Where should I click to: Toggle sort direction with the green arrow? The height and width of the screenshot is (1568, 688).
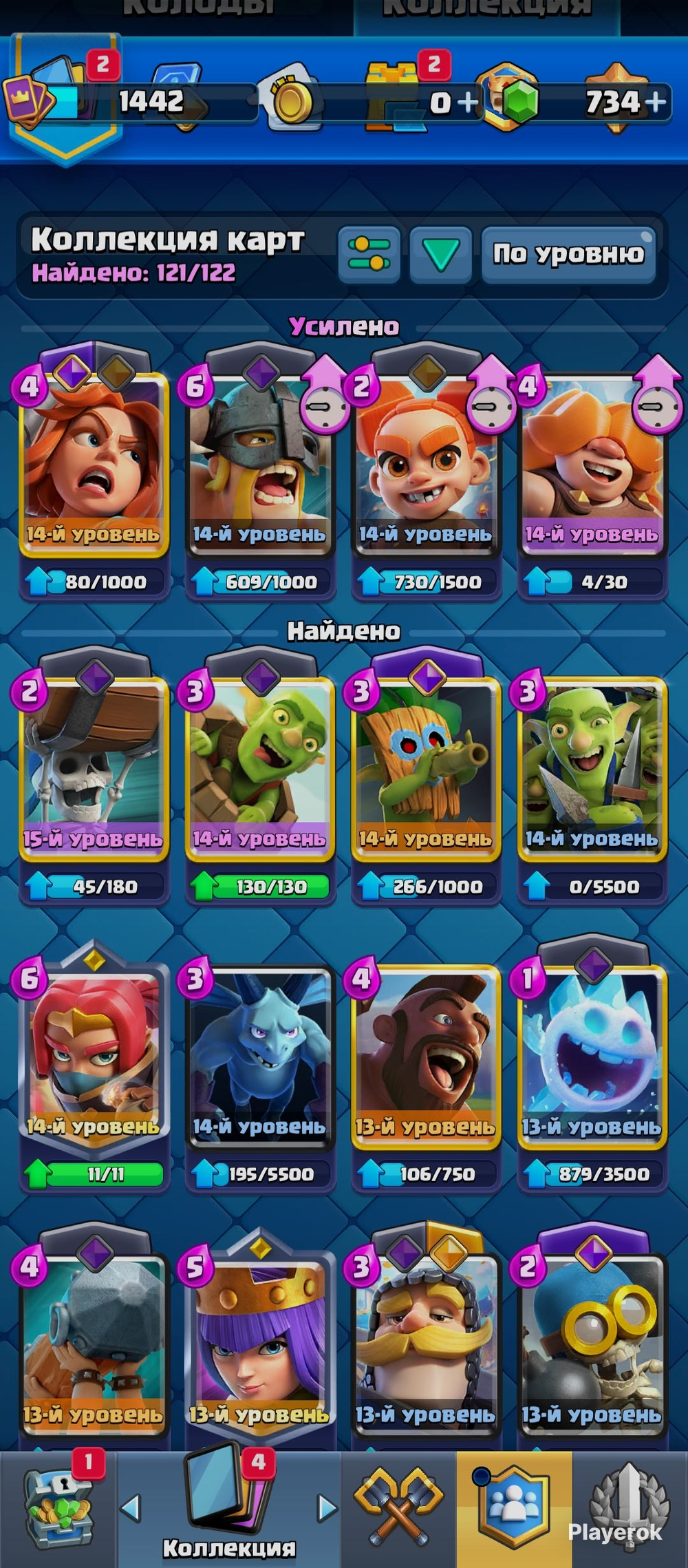click(x=441, y=255)
